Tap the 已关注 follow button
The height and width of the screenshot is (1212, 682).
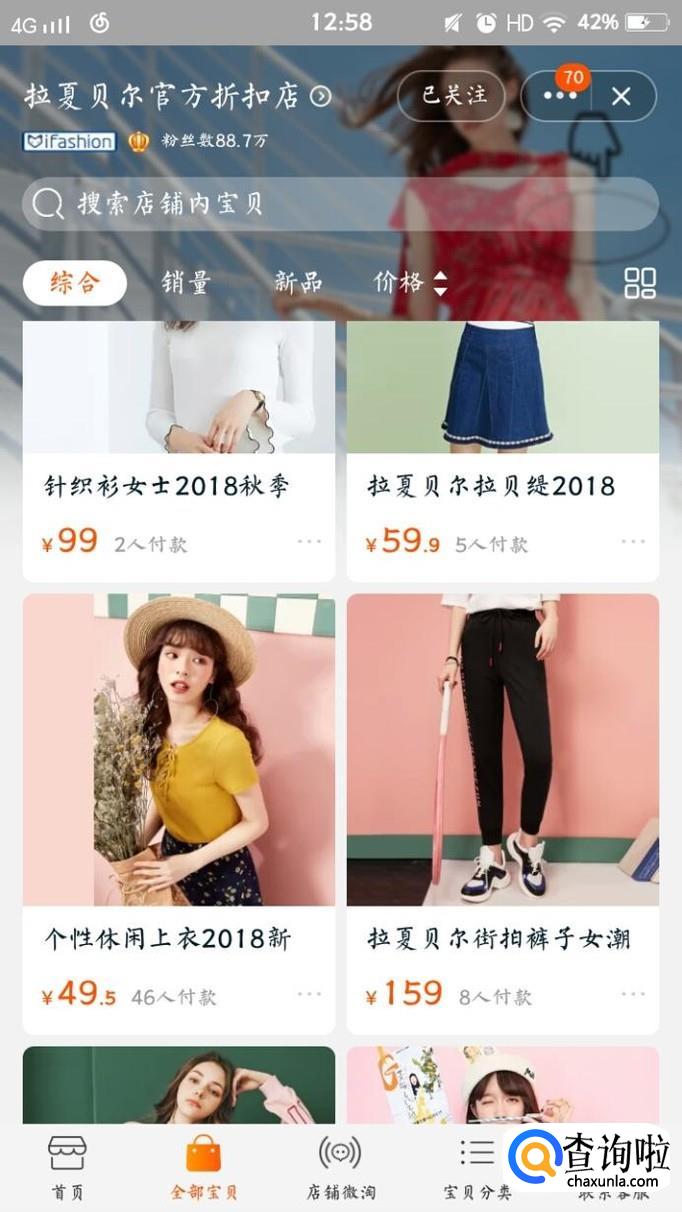point(452,96)
